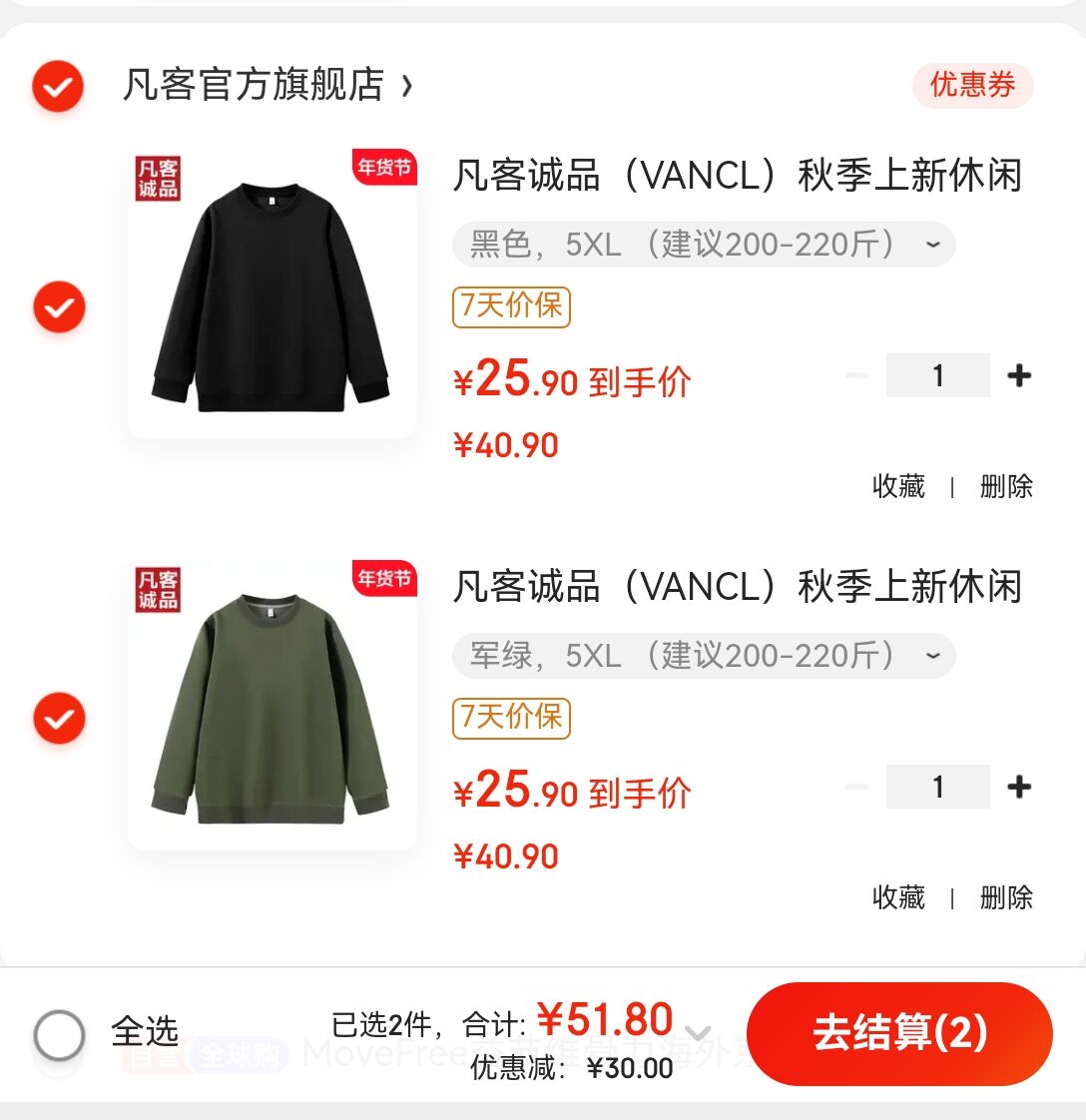Deselect the black sweatshirt item checkbox
Image resolution: width=1086 pixels, height=1120 pixels.
(59, 306)
